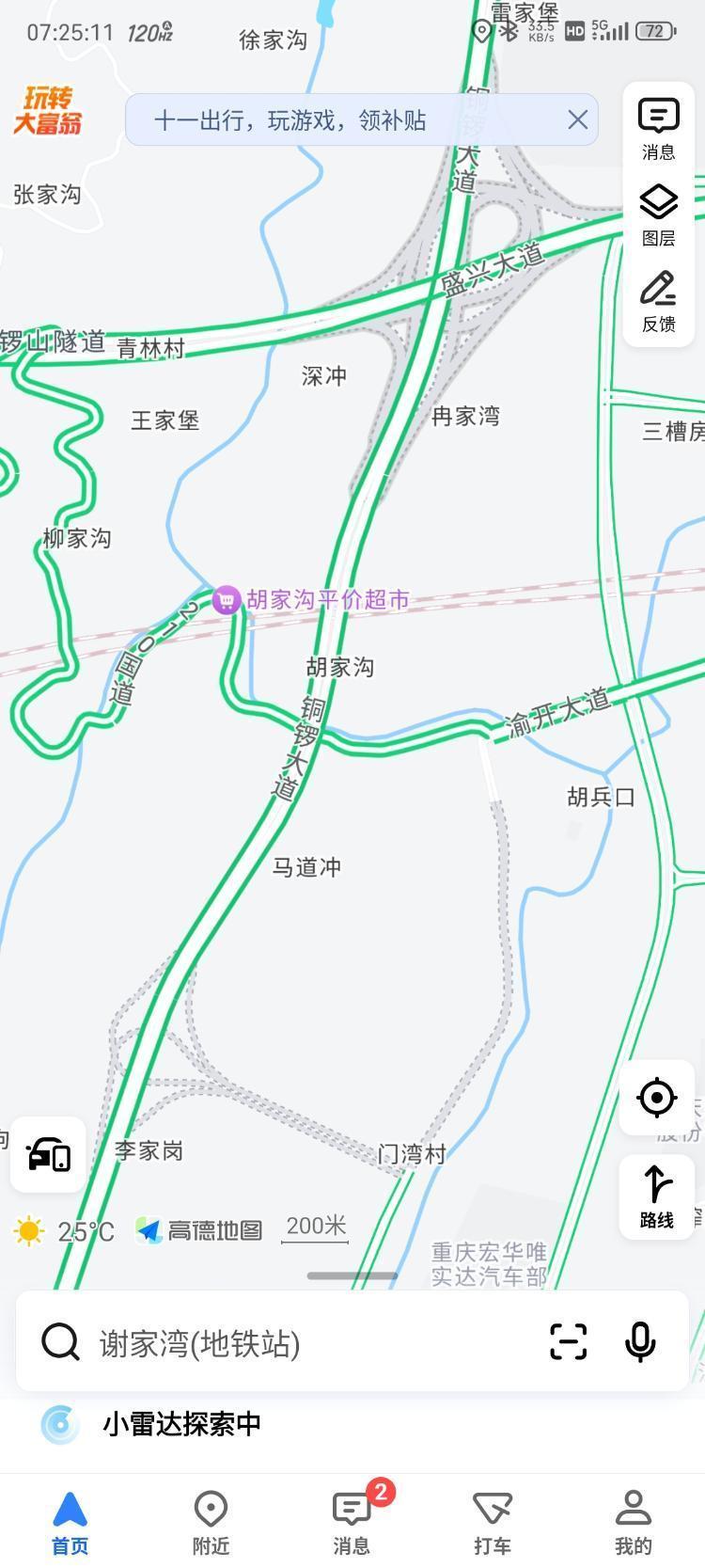
Task: Open 路线 route planning
Action: pos(656,1196)
